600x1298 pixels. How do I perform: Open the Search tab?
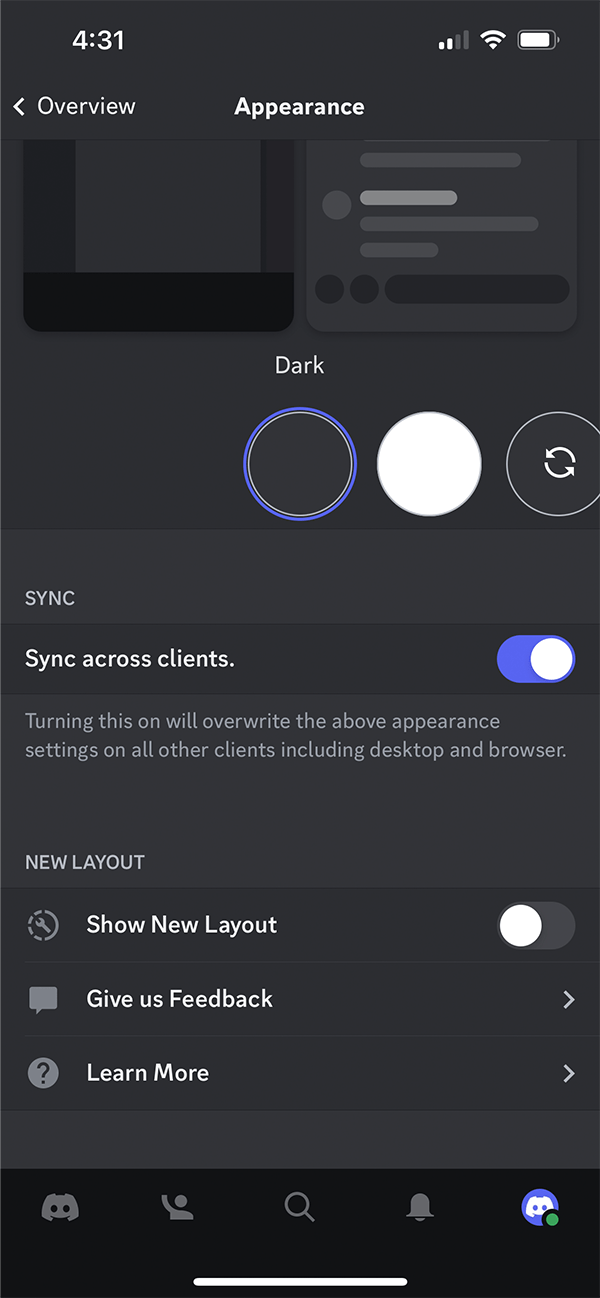pos(299,1208)
